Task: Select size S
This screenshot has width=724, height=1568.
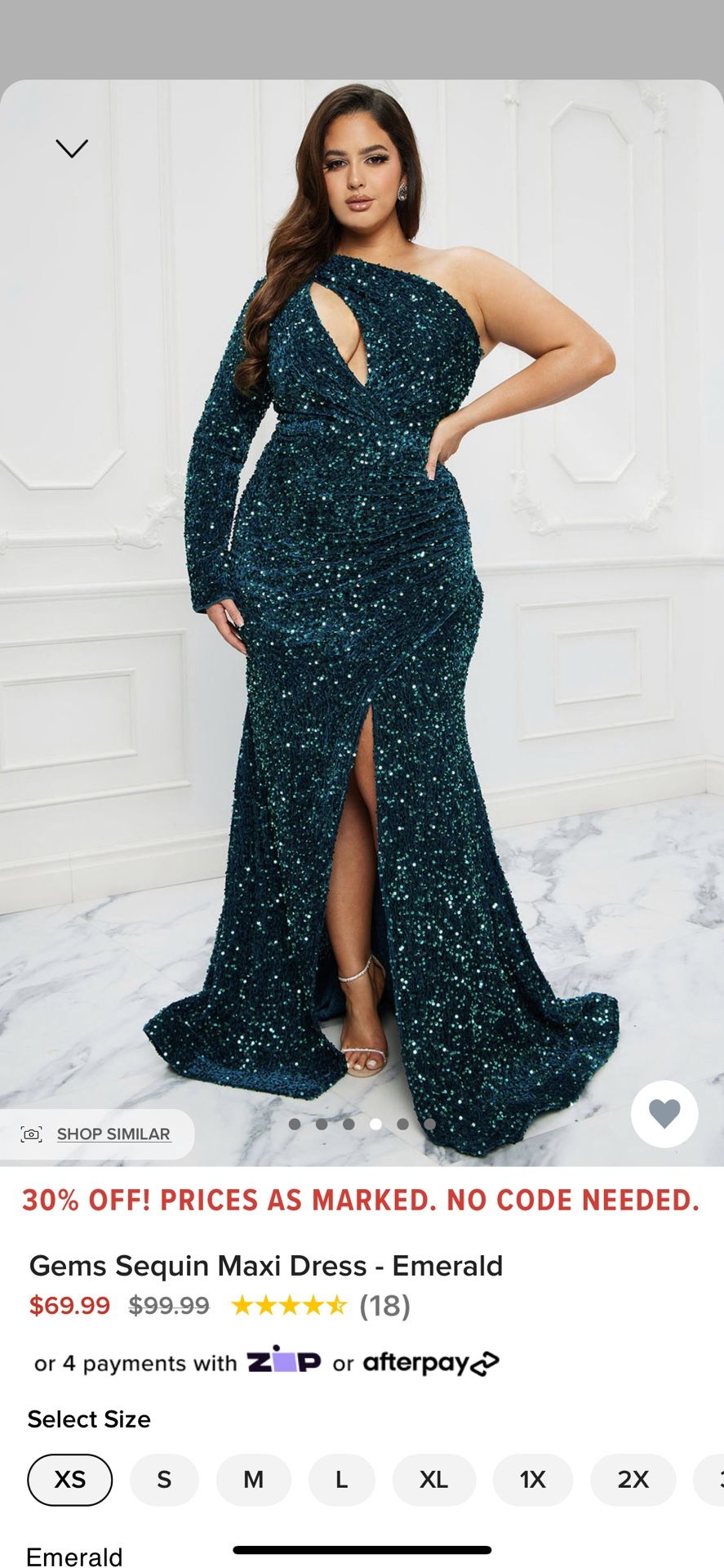Action: [164, 1480]
